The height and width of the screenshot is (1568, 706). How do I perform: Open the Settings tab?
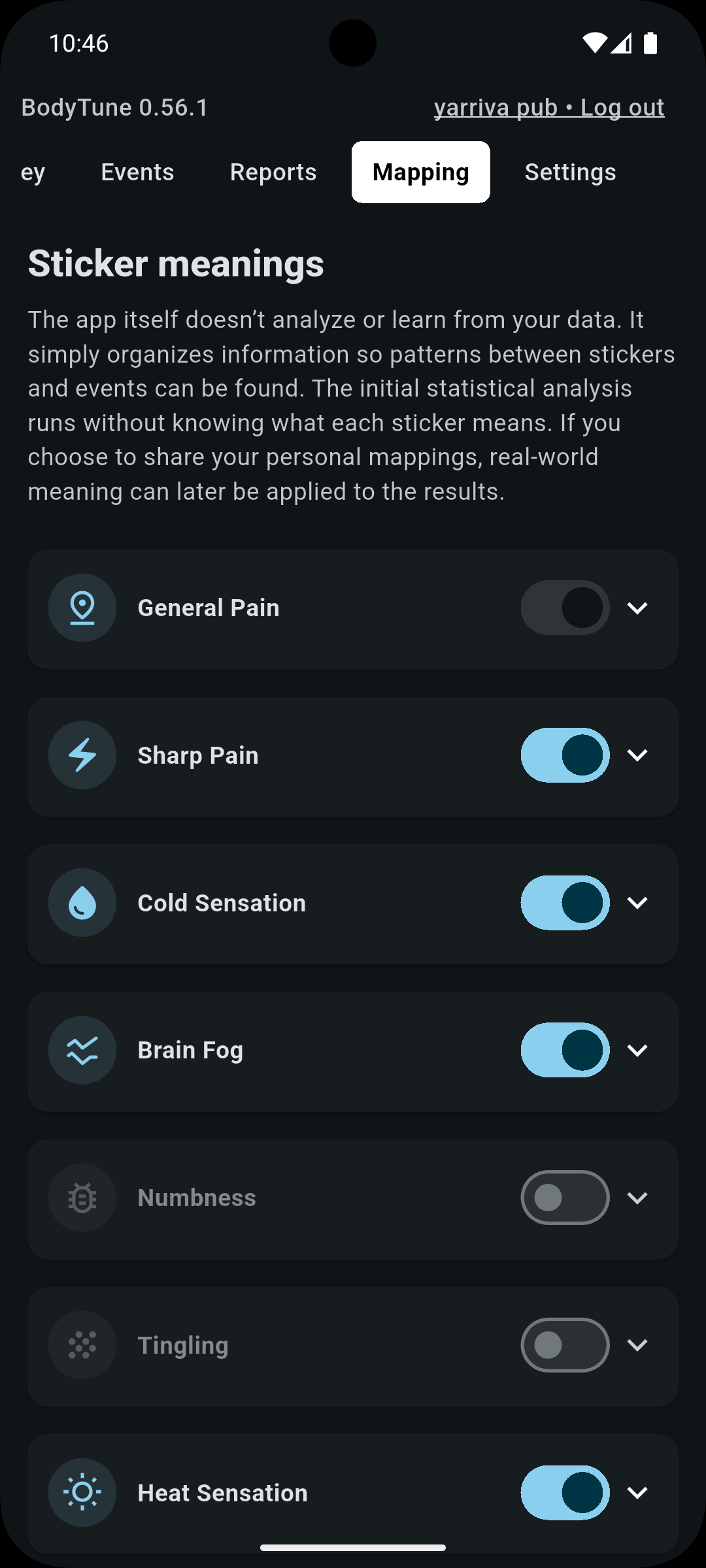(x=570, y=172)
